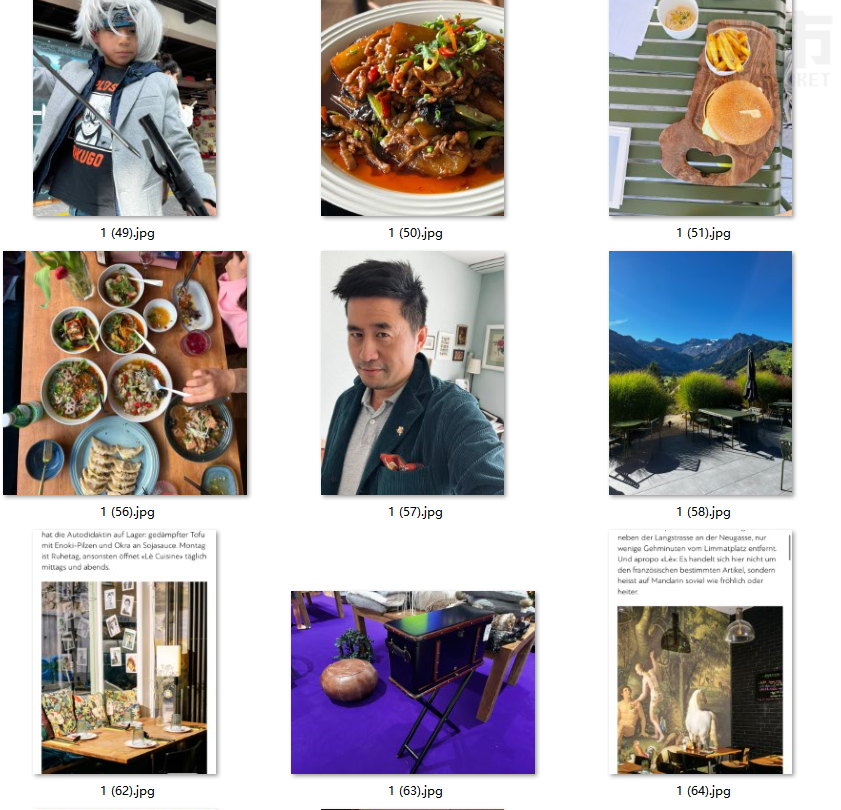Open restaurant mural screenshot 1 (64).jpg
The height and width of the screenshot is (810, 841).
pos(701,652)
